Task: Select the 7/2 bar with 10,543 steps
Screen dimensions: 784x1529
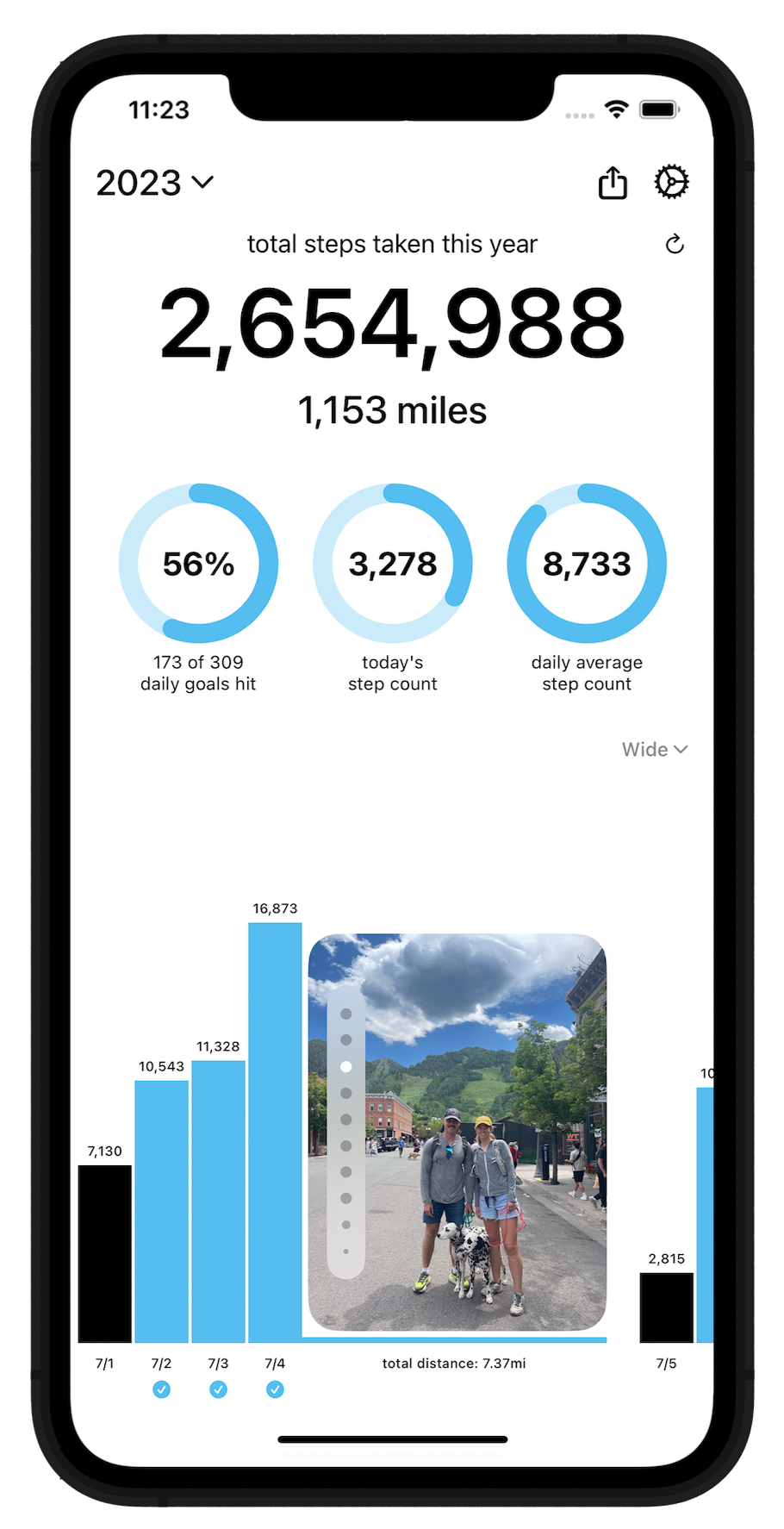Action: 161,1211
